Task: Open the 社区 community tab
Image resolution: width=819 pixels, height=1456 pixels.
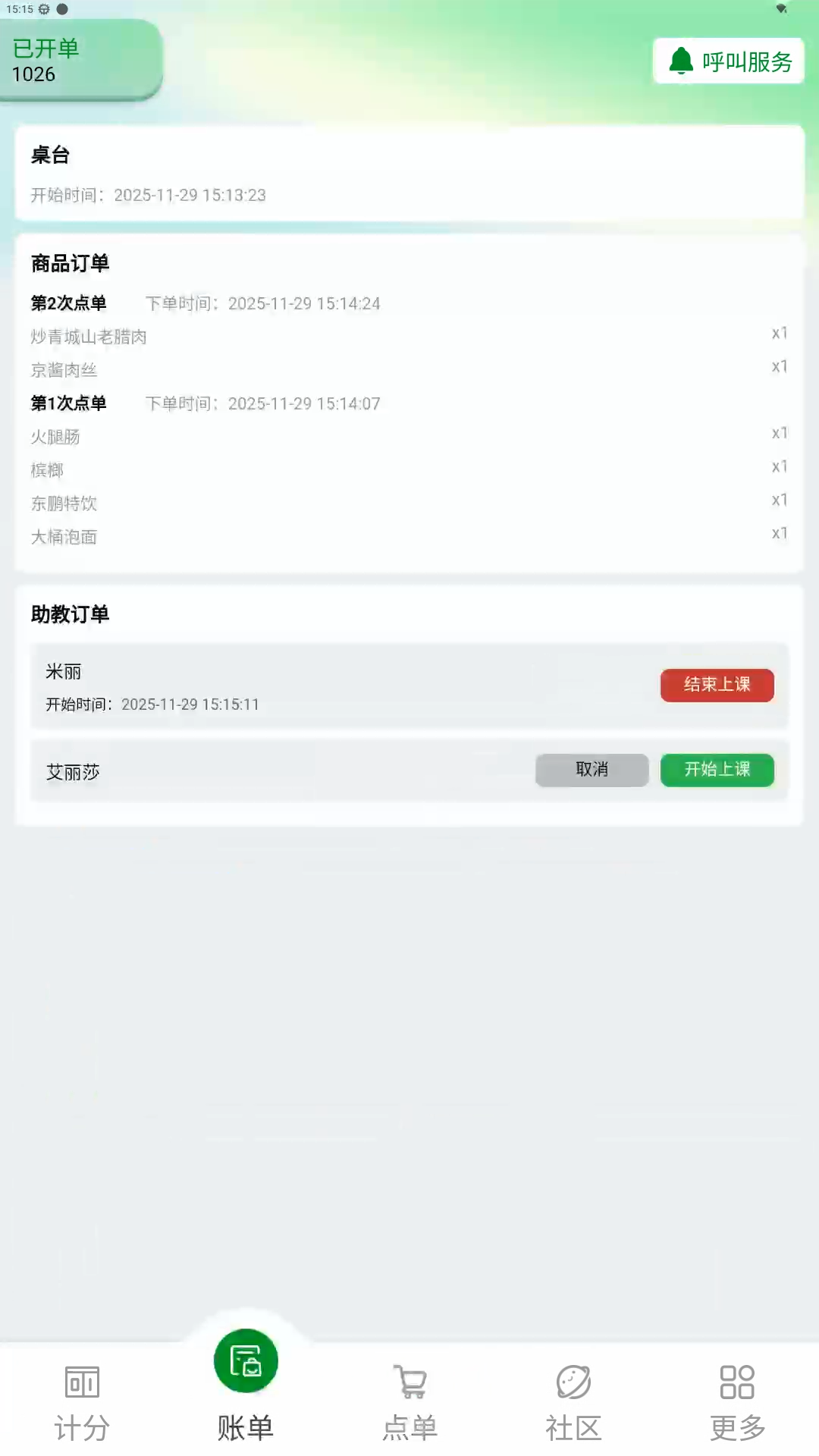Action: (573, 1403)
